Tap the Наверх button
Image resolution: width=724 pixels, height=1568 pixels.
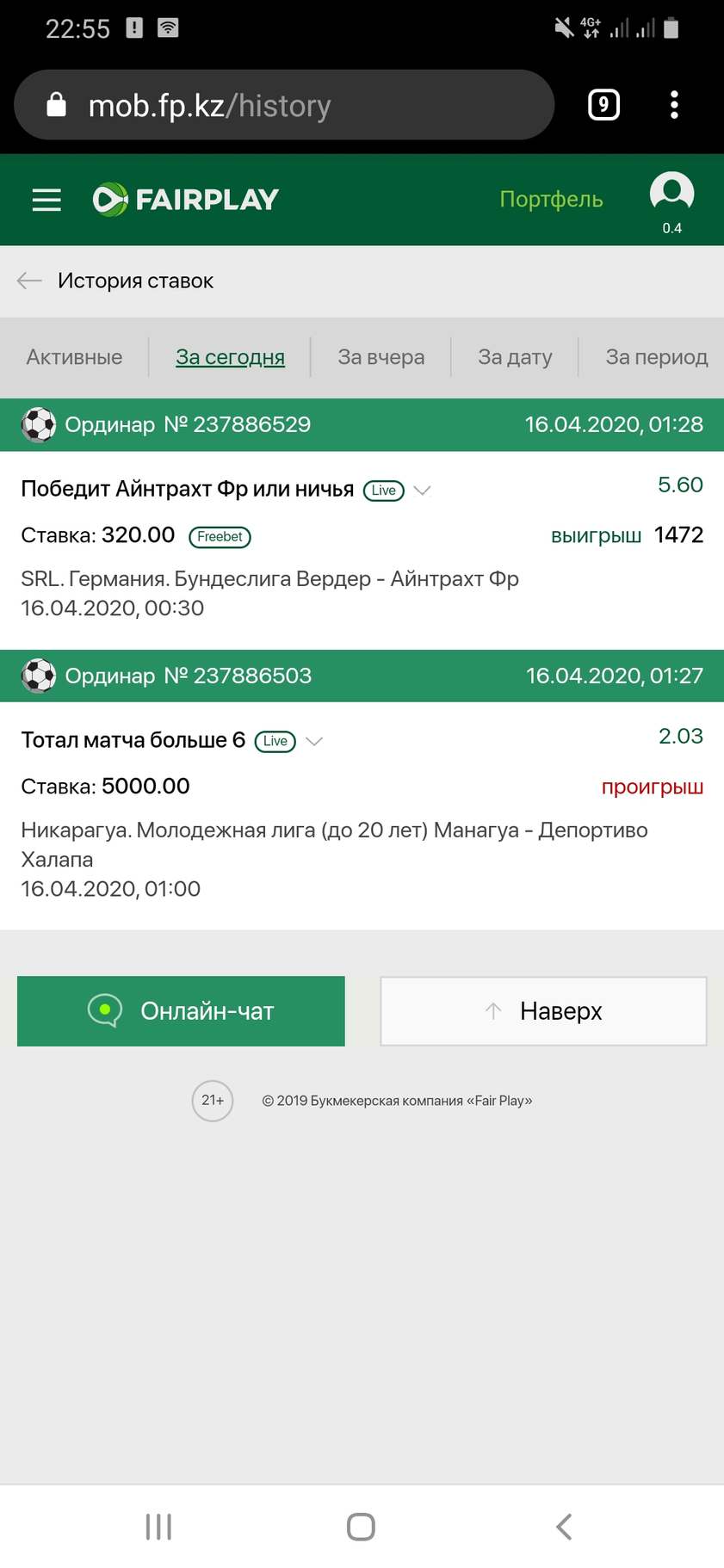(543, 1011)
